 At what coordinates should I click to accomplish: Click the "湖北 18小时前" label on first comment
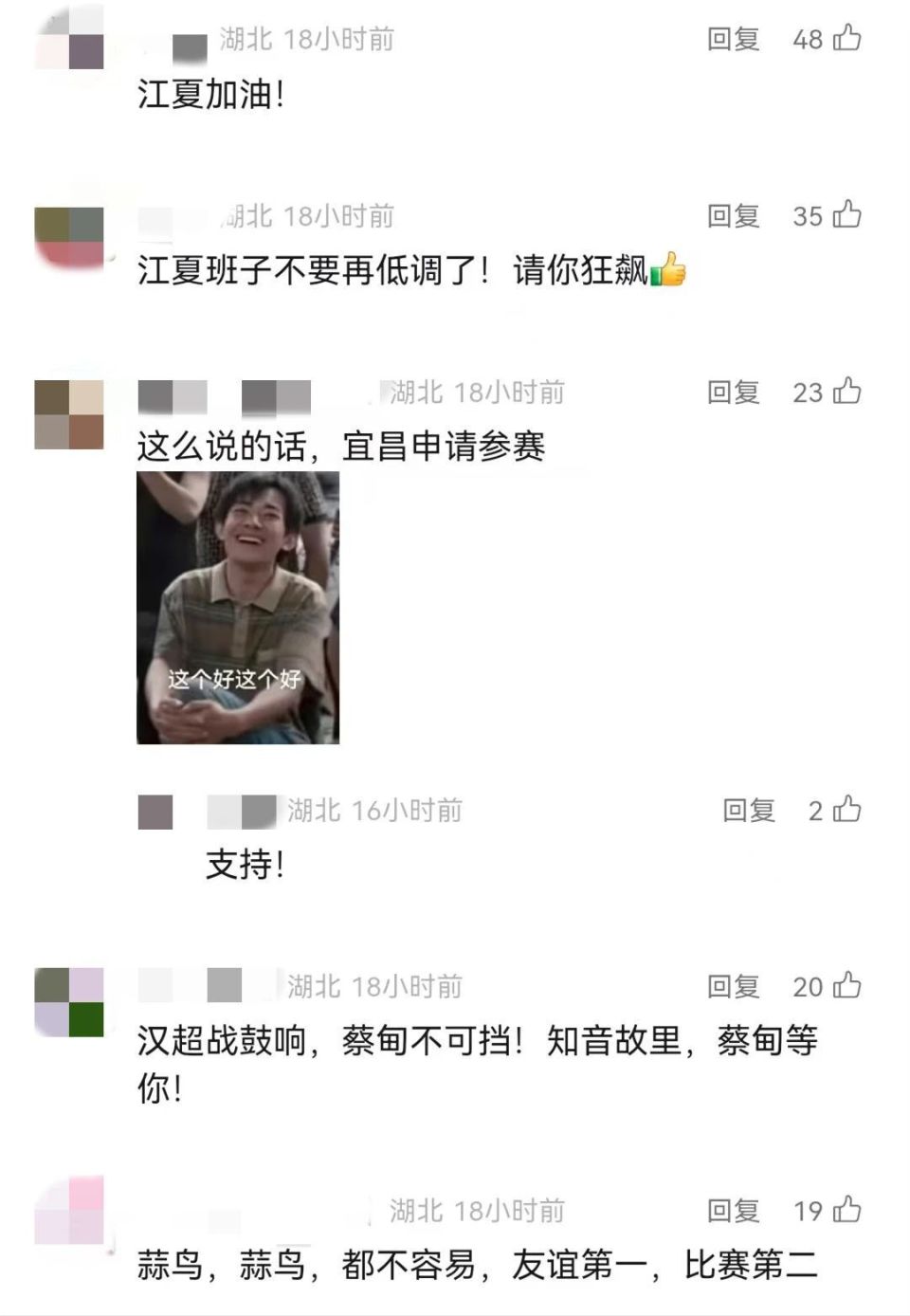point(308,40)
